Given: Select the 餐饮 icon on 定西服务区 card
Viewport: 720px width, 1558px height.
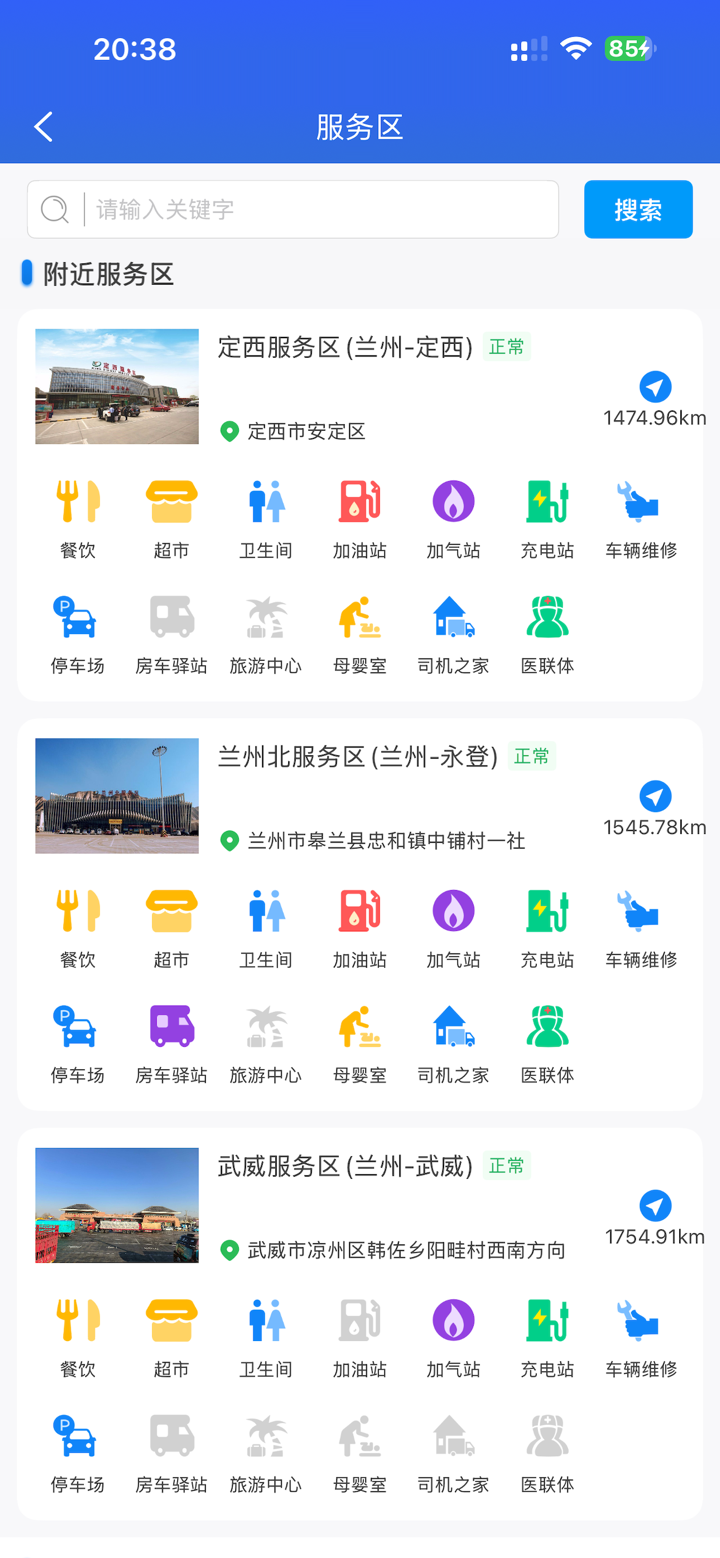Looking at the screenshot, I should (x=78, y=501).
